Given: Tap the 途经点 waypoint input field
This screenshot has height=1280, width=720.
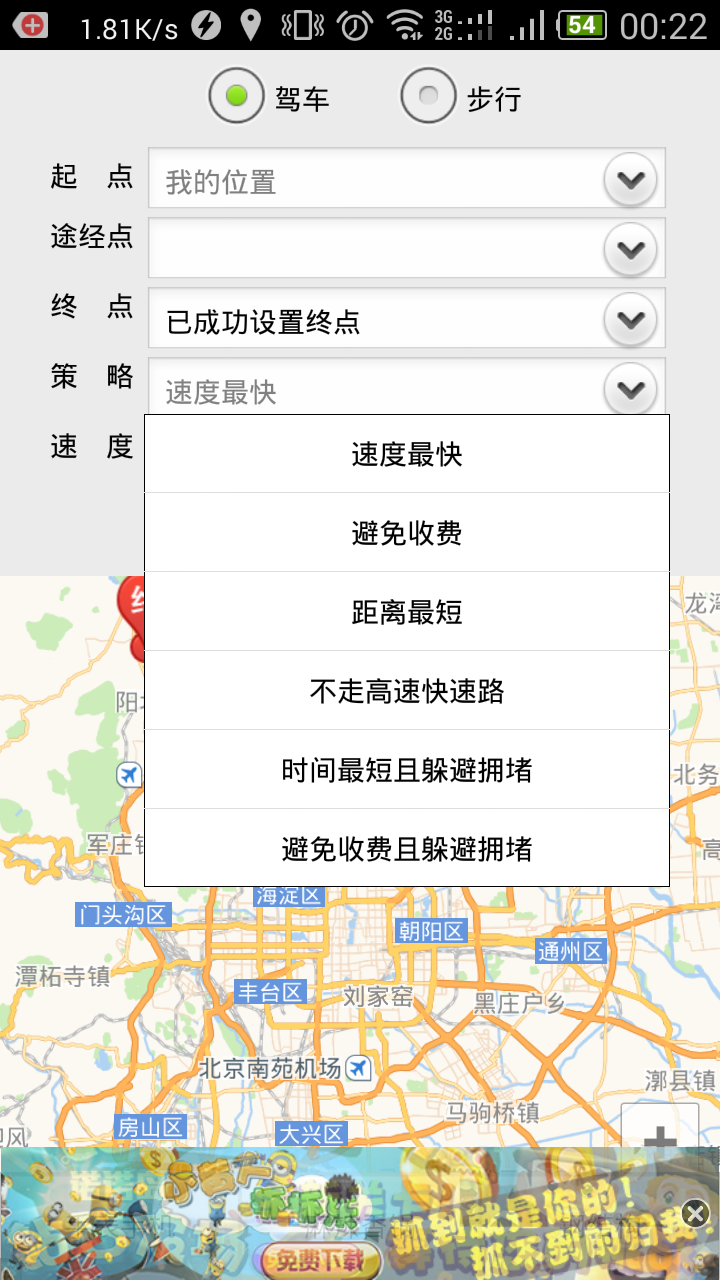Looking at the screenshot, I should point(375,249).
